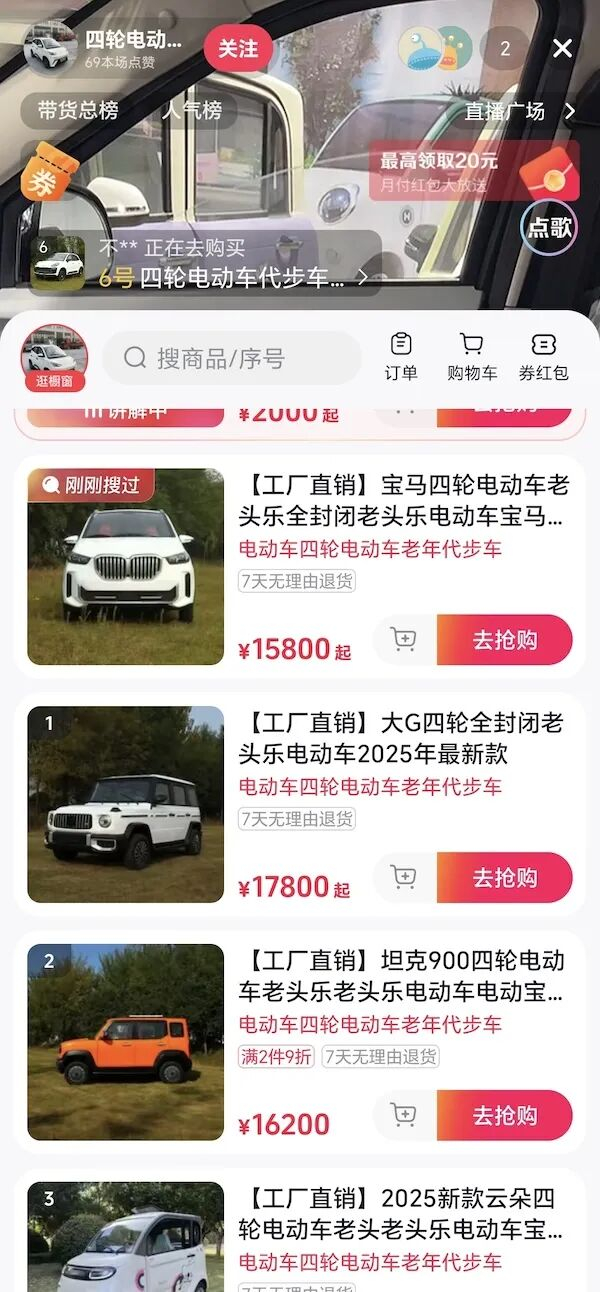Open 订单 orders
This screenshot has height=1292, width=600.
[x=401, y=357]
